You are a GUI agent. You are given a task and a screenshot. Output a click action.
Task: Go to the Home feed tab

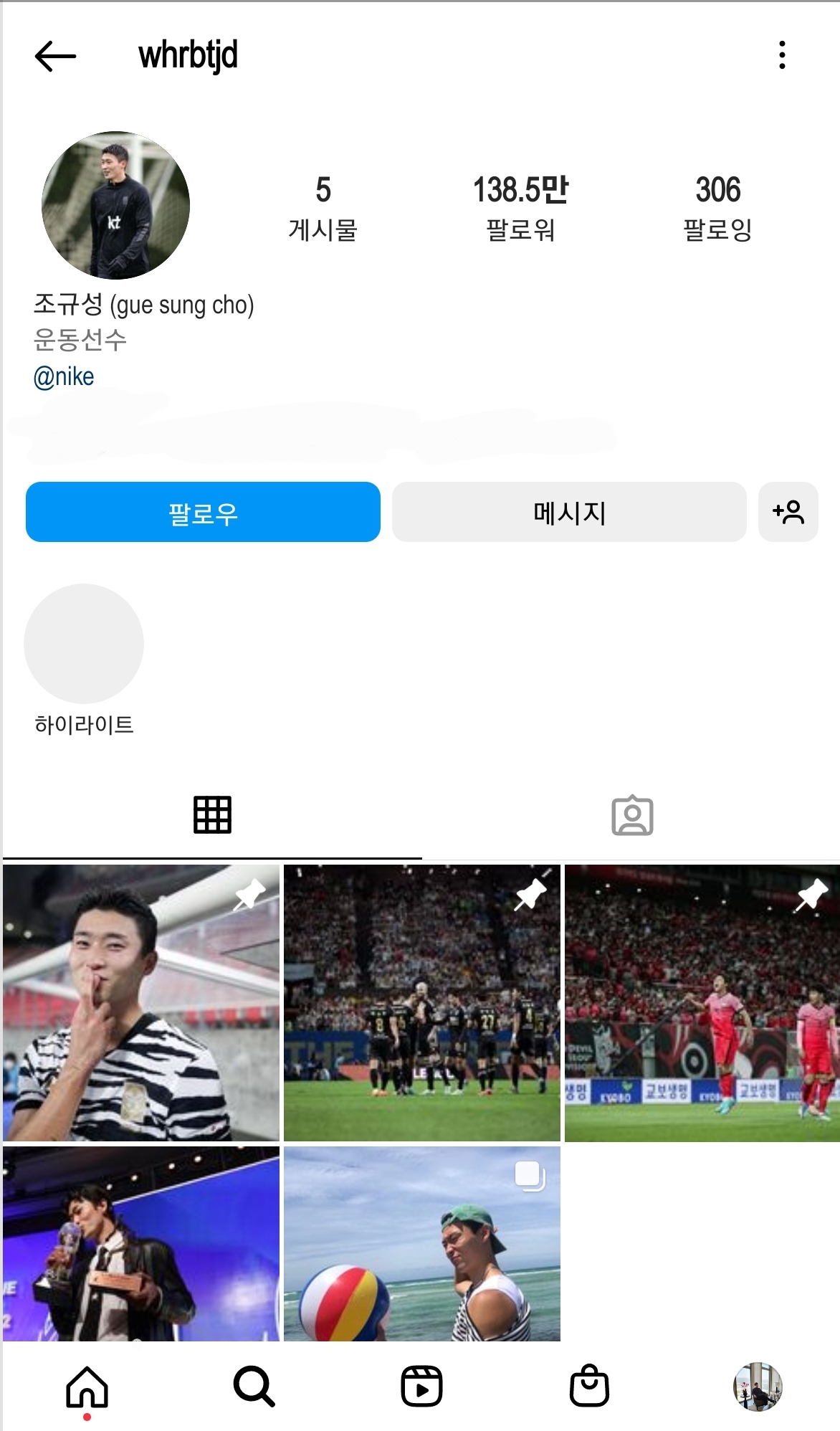click(x=87, y=1387)
